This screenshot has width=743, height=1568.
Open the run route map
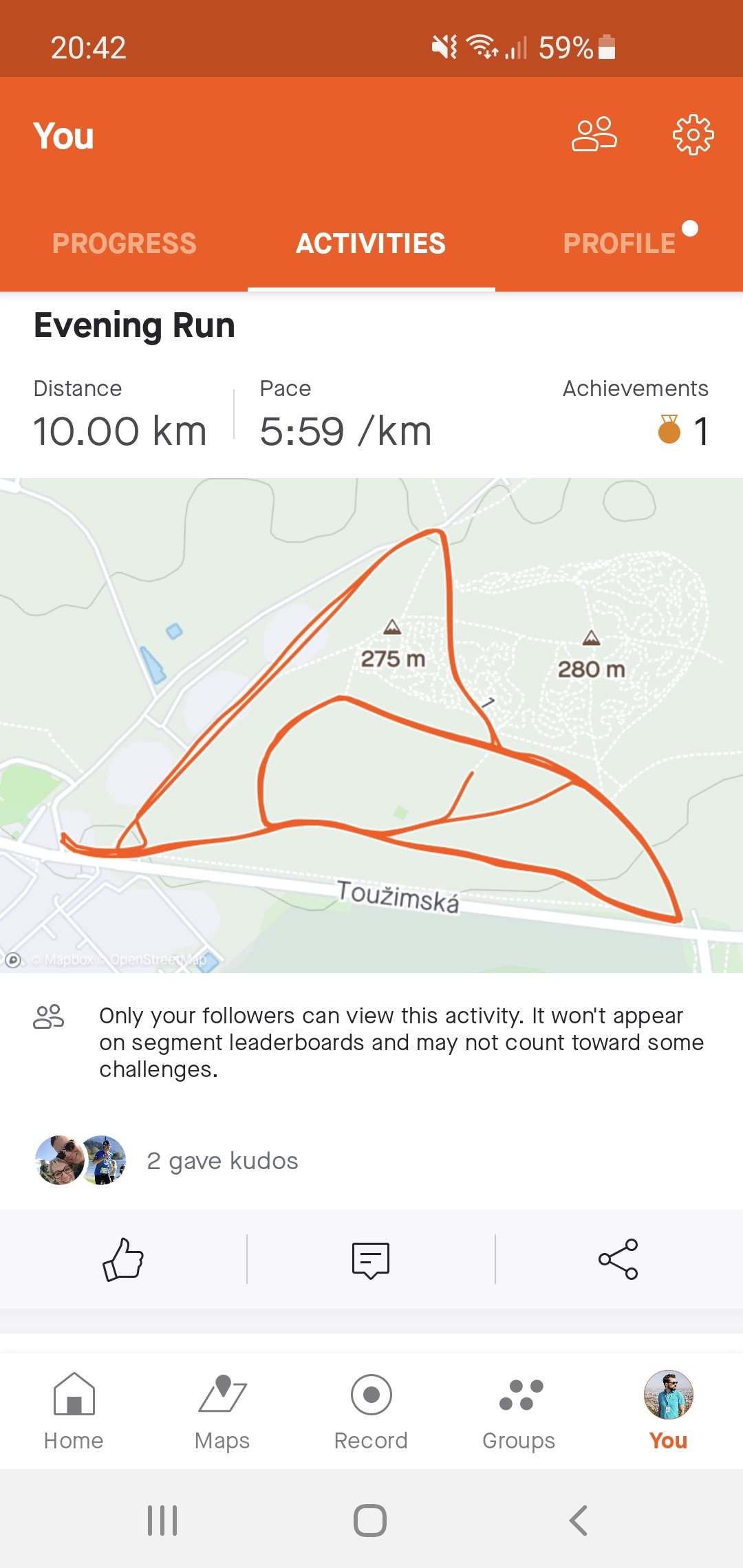tap(371, 725)
